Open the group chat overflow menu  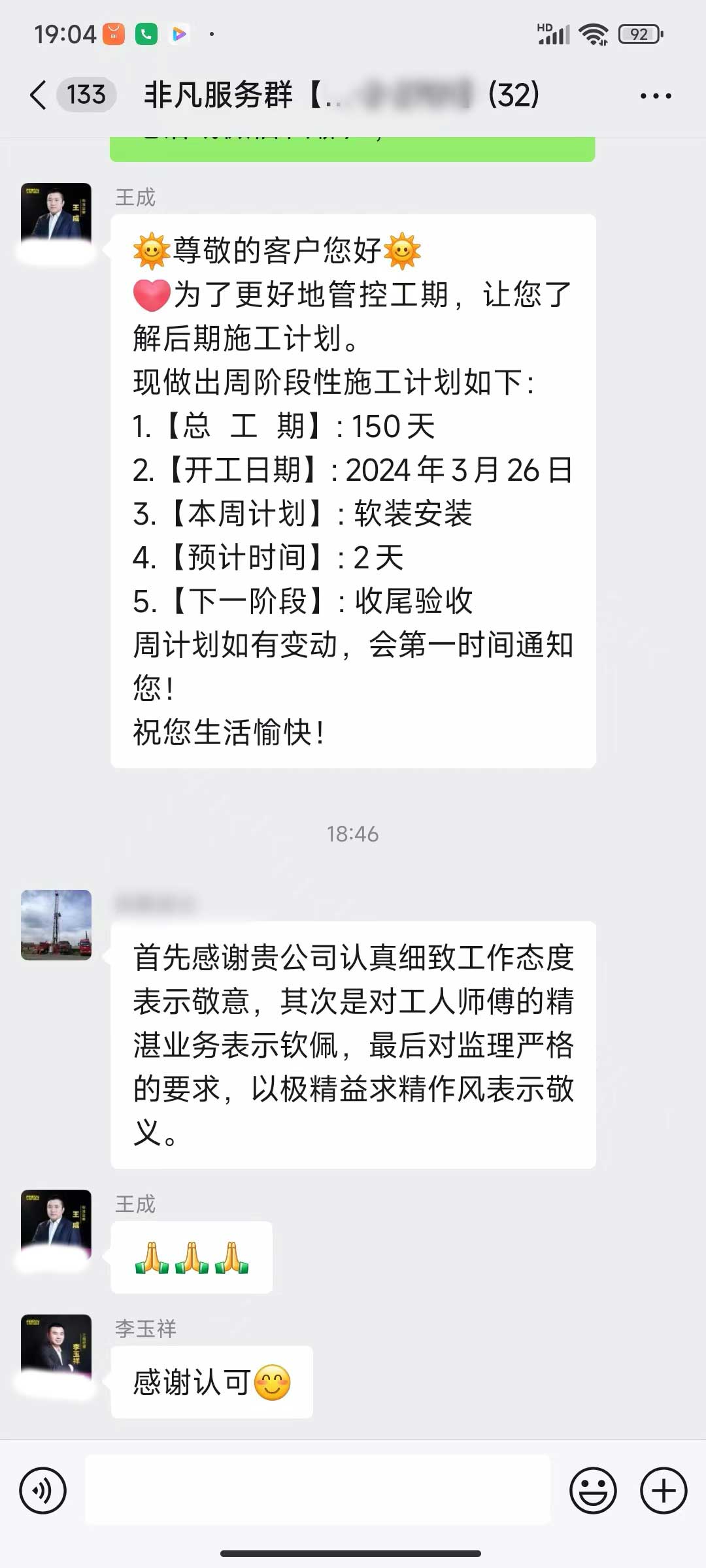655,95
